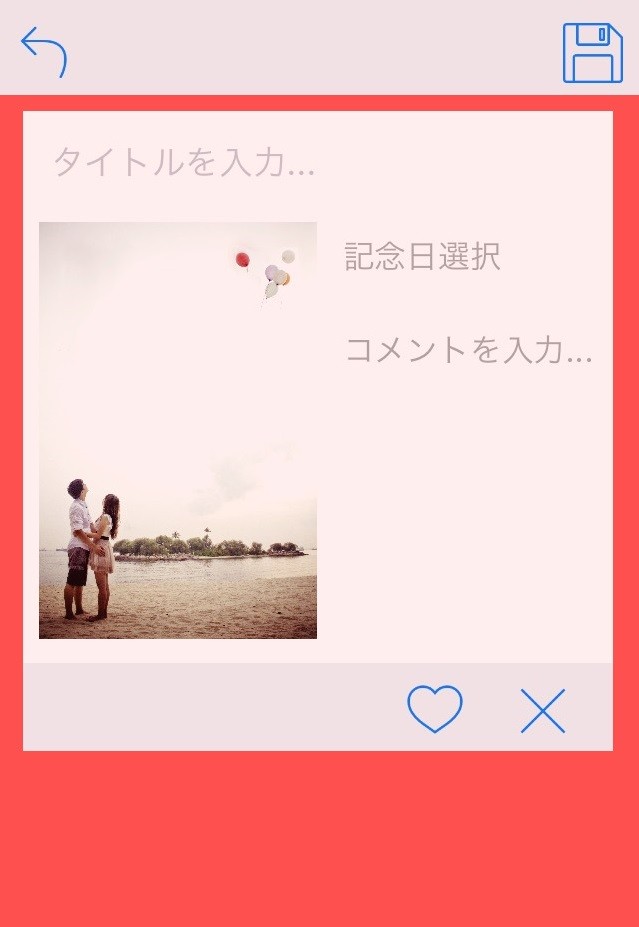Tap the コメントを入力 comment field
This screenshot has width=639, height=927.
coord(468,350)
